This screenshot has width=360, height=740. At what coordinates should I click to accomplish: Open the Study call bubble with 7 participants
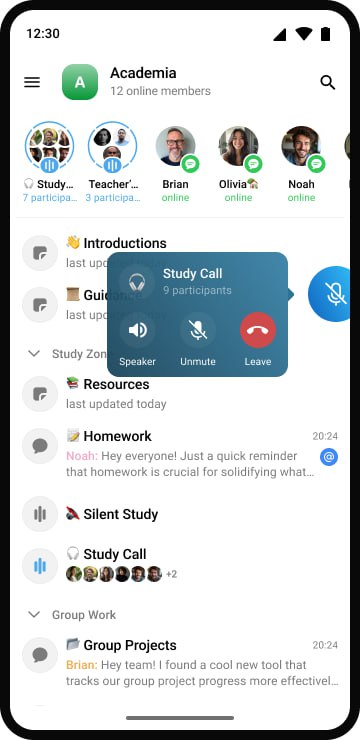click(x=50, y=164)
